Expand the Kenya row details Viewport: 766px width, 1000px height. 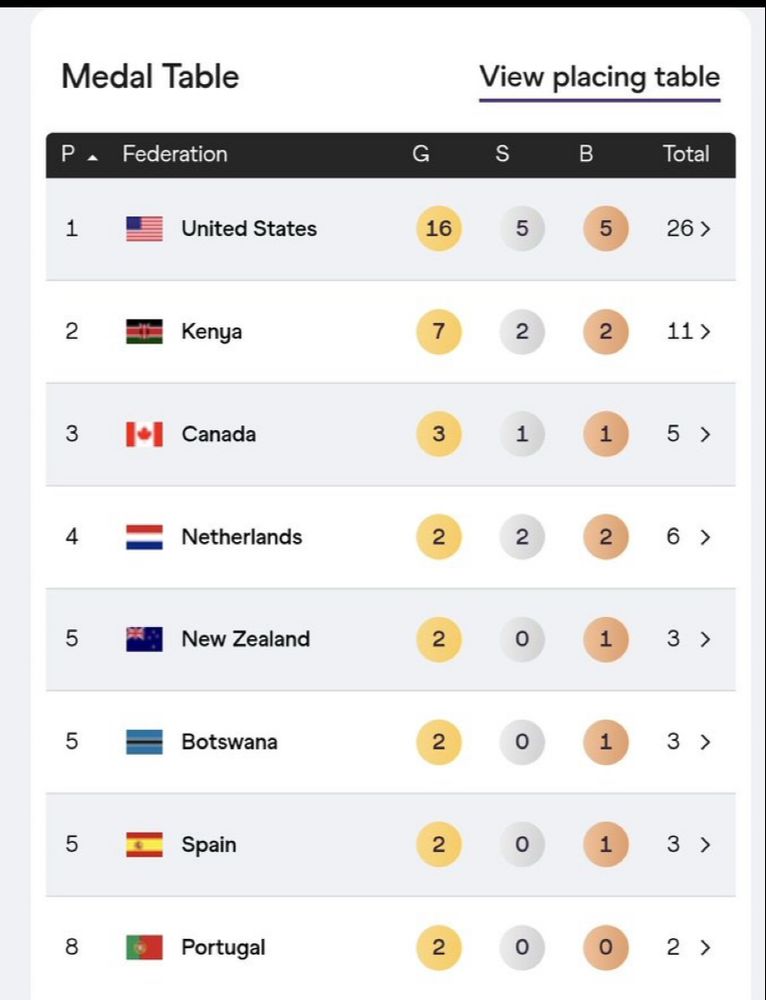coord(706,331)
